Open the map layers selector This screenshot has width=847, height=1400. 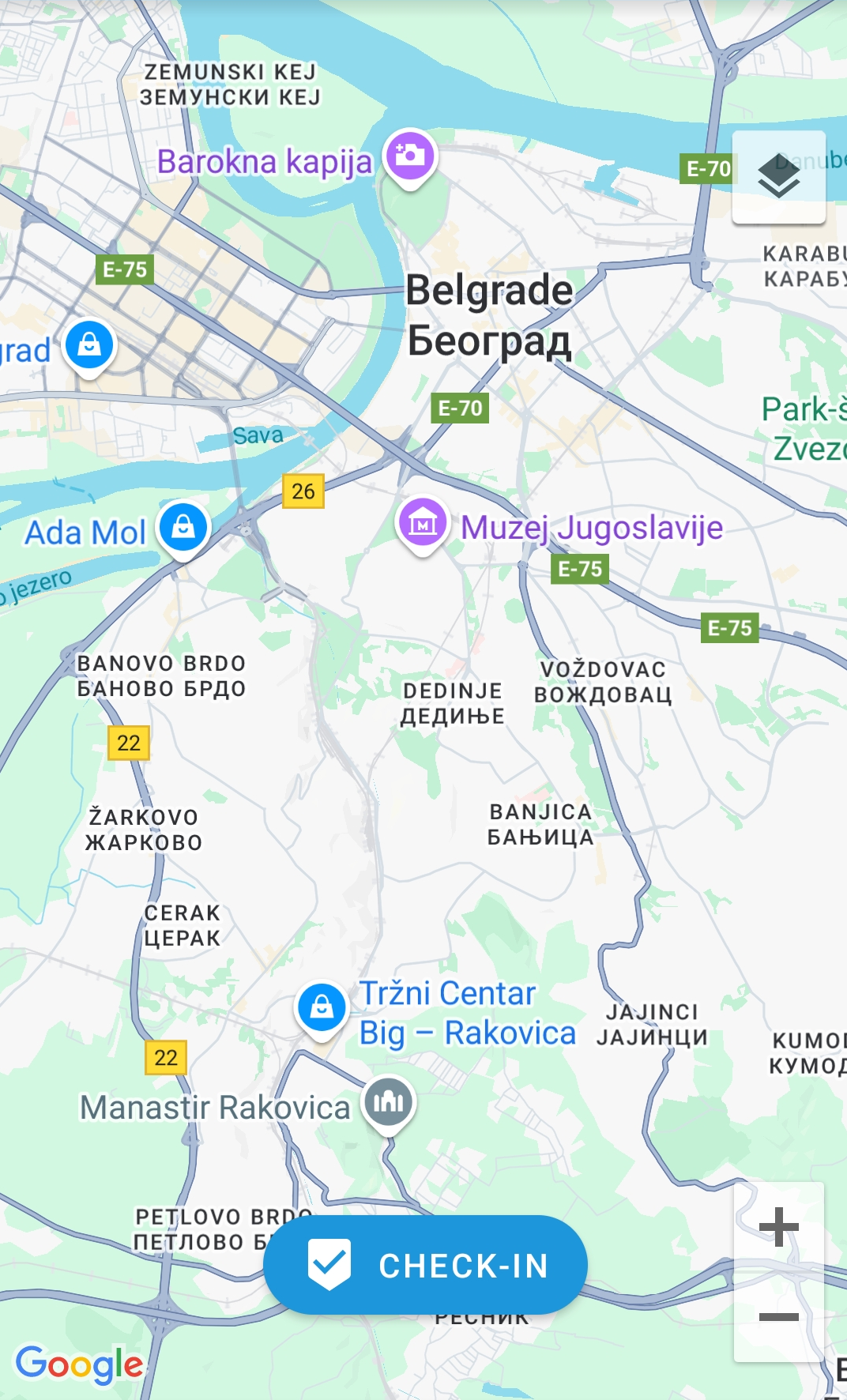pyautogui.click(x=779, y=177)
